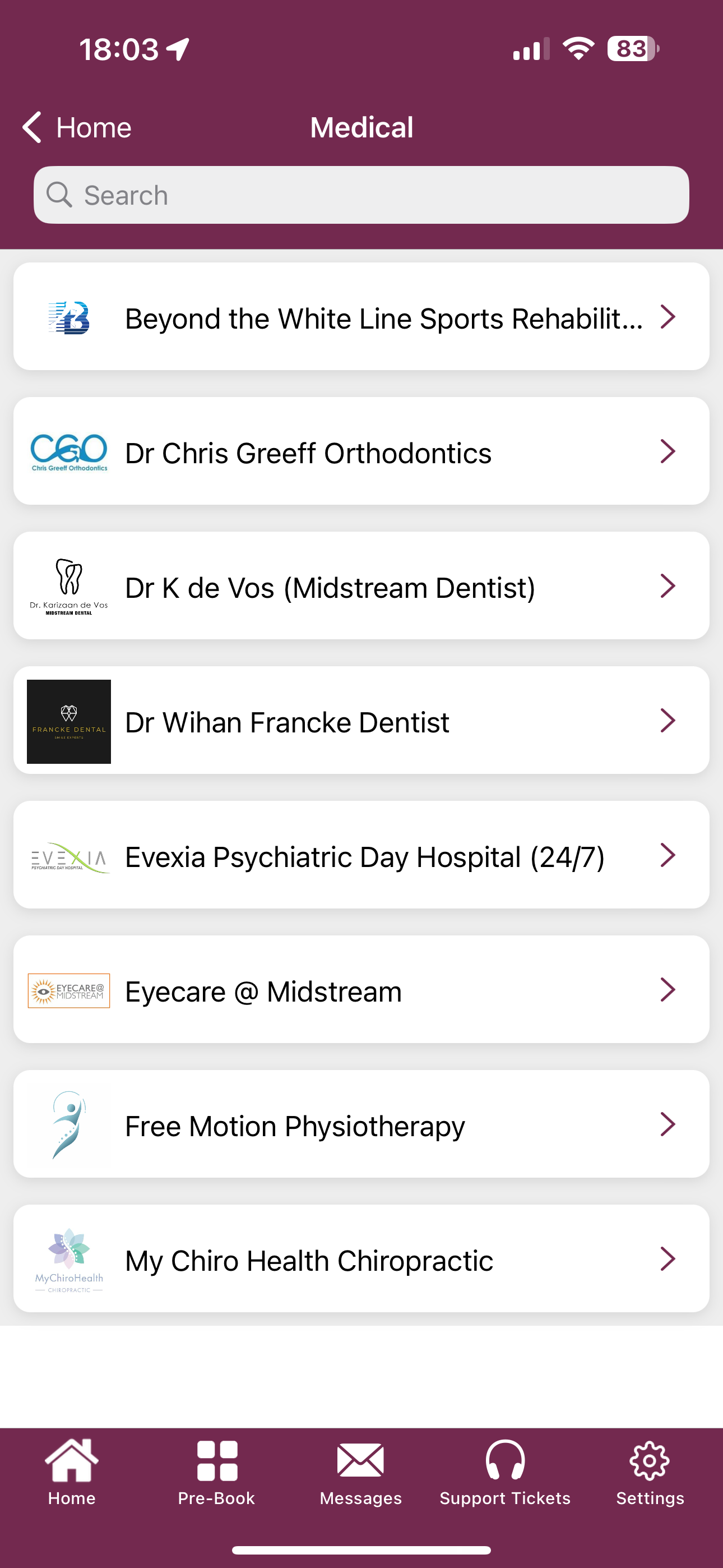Switch to the Pre-Book tab

point(217,1473)
